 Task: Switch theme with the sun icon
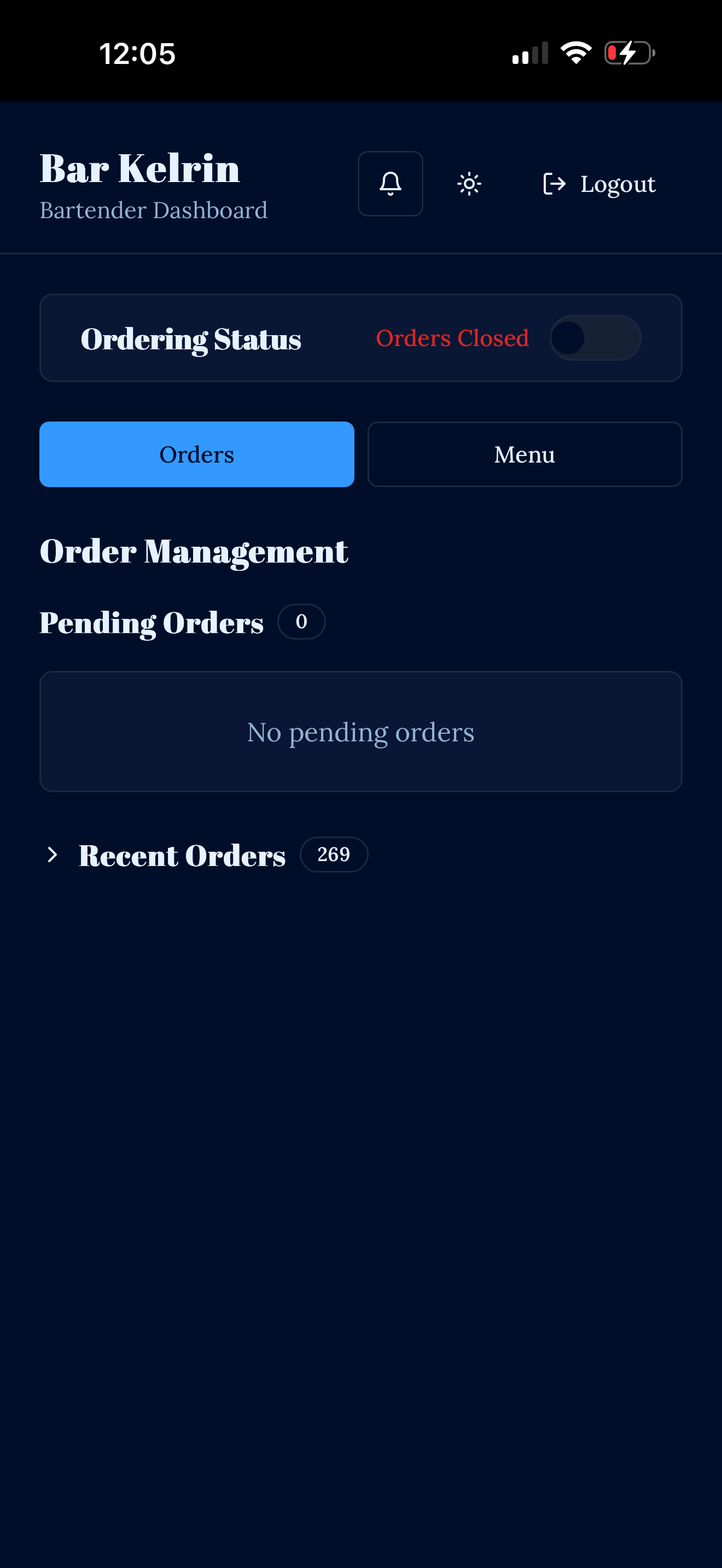(x=469, y=184)
